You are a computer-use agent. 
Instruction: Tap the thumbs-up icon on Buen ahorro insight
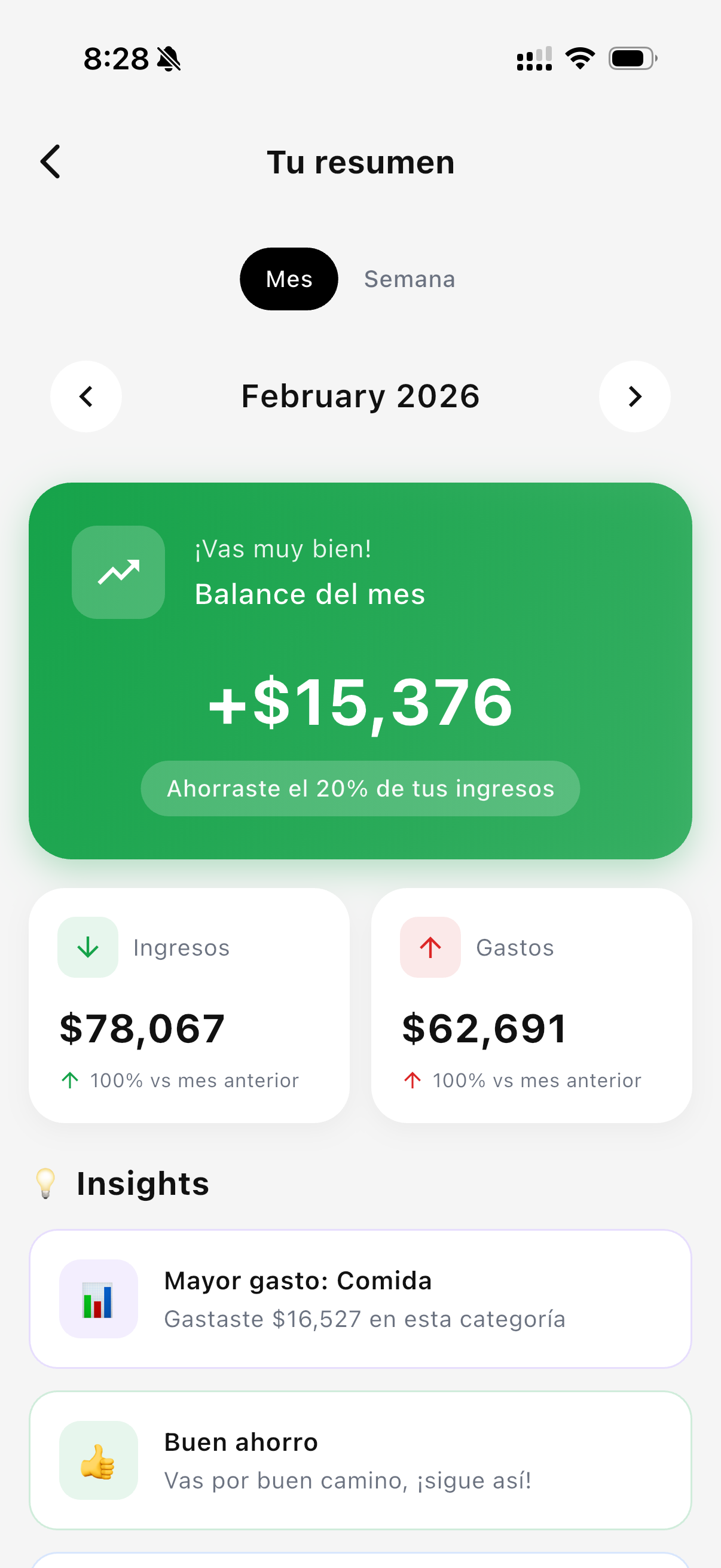pos(98,1460)
